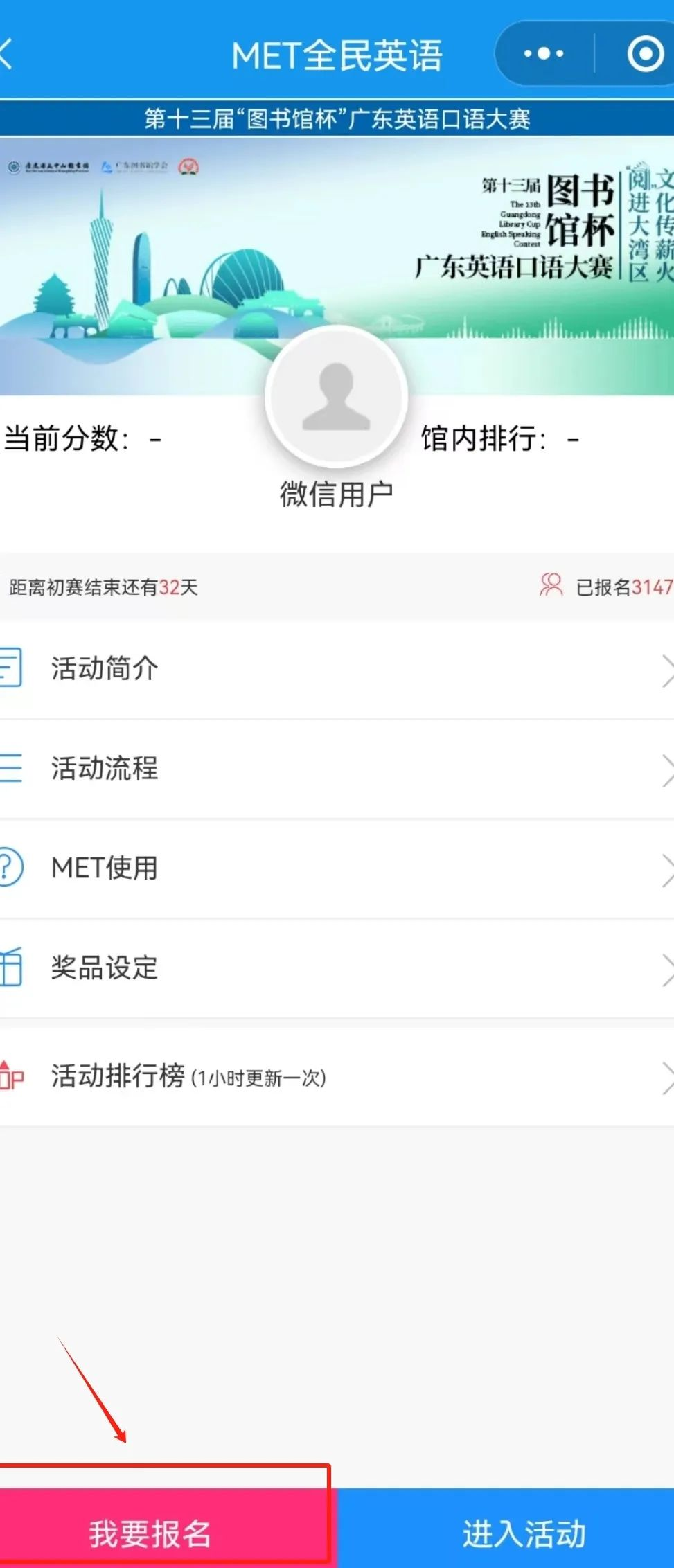Image resolution: width=674 pixels, height=1568 pixels.
Task: Open the mini program three-dot menu
Action: (543, 54)
